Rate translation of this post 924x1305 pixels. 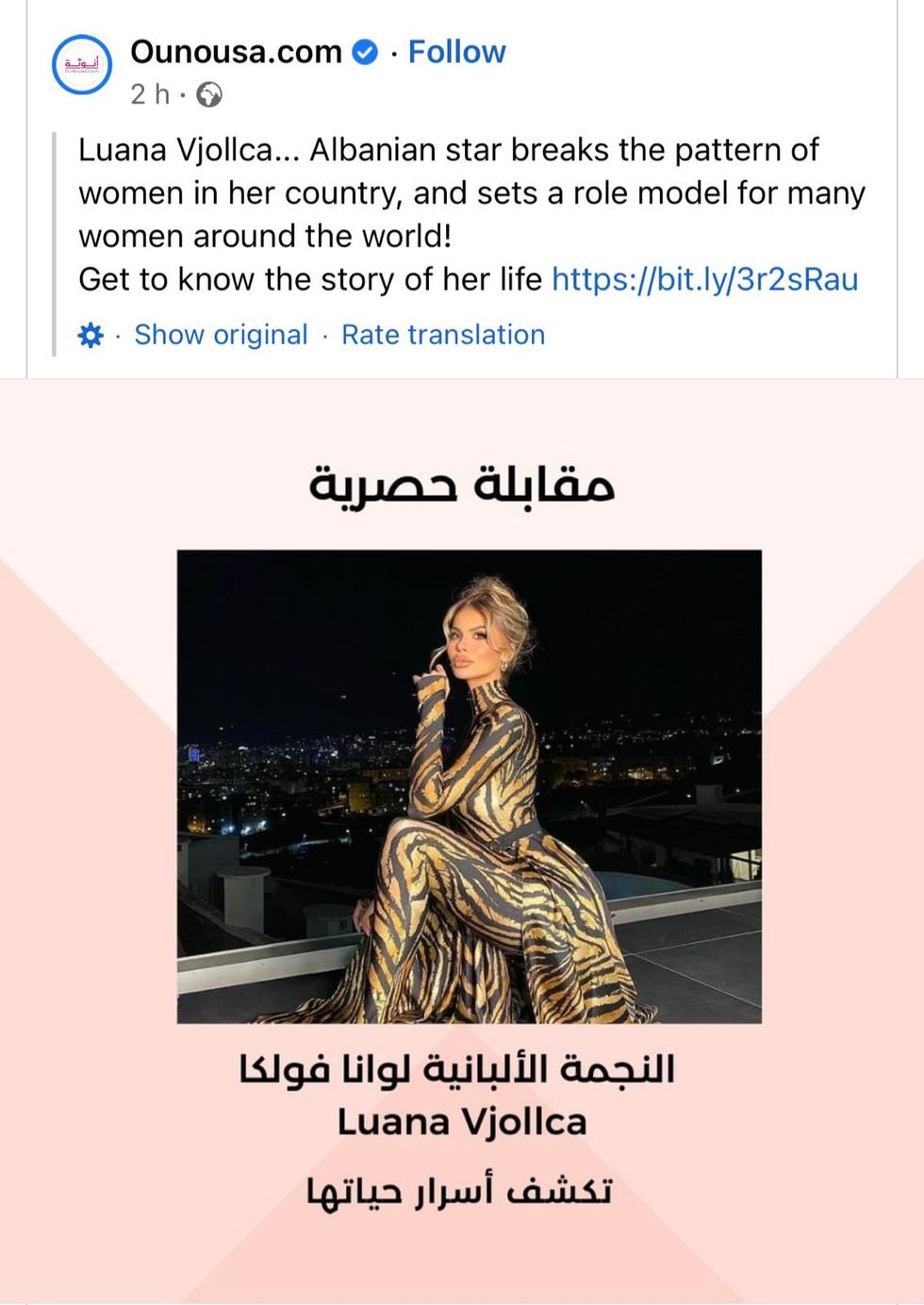click(x=442, y=335)
